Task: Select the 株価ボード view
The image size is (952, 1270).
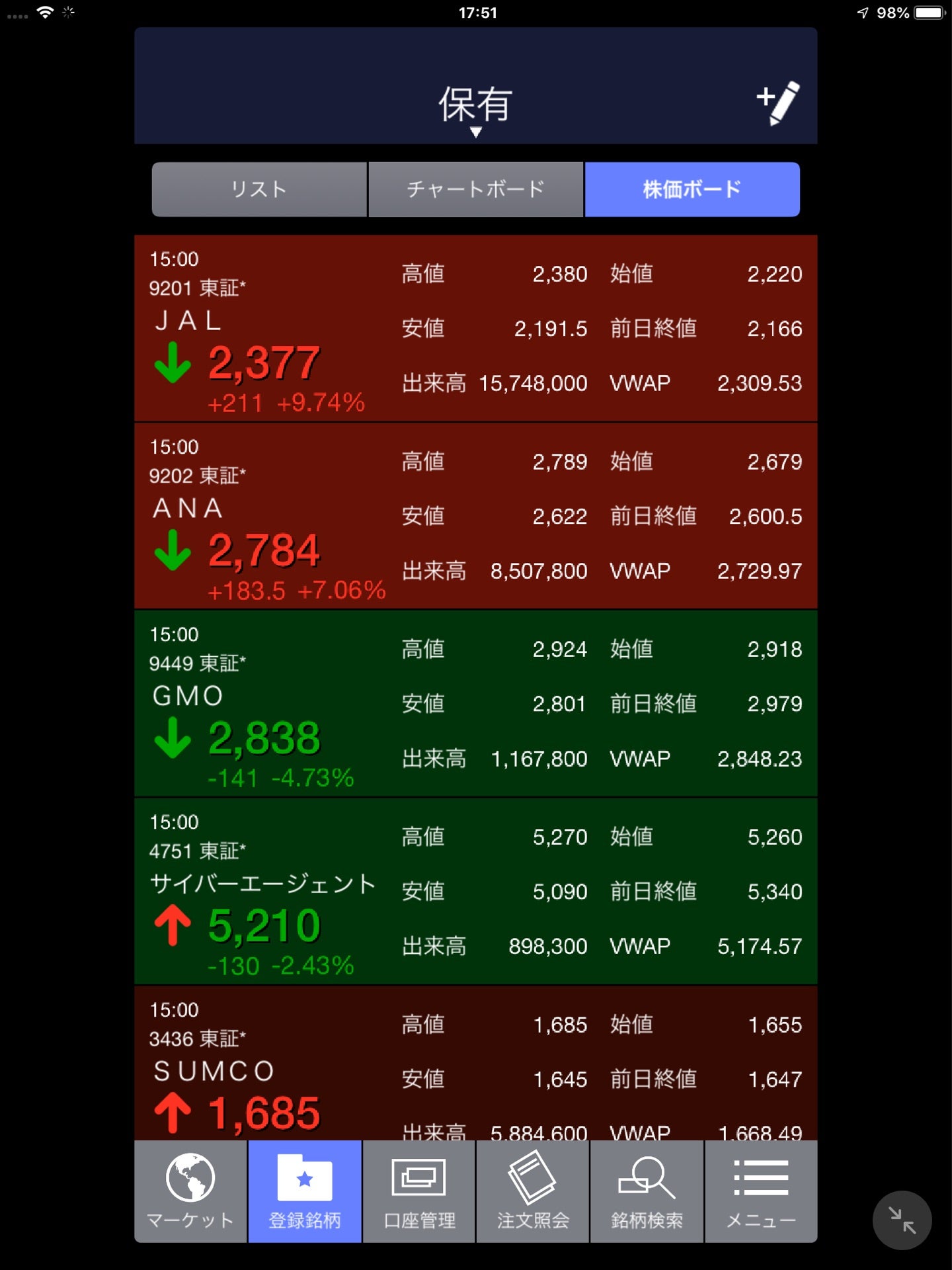Action: [692, 189]
